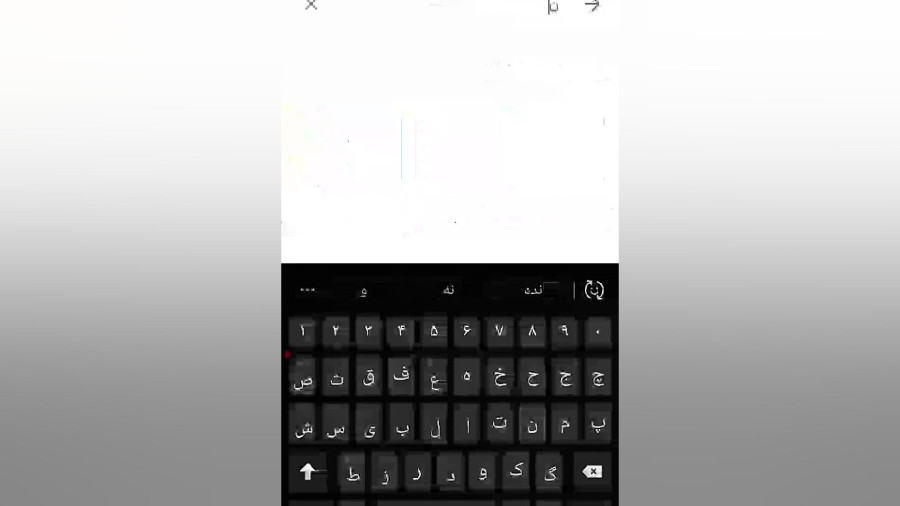This screenshot has height=506, width=900.
Task: Type the letter 'ف' key
Action: [401, 378]
